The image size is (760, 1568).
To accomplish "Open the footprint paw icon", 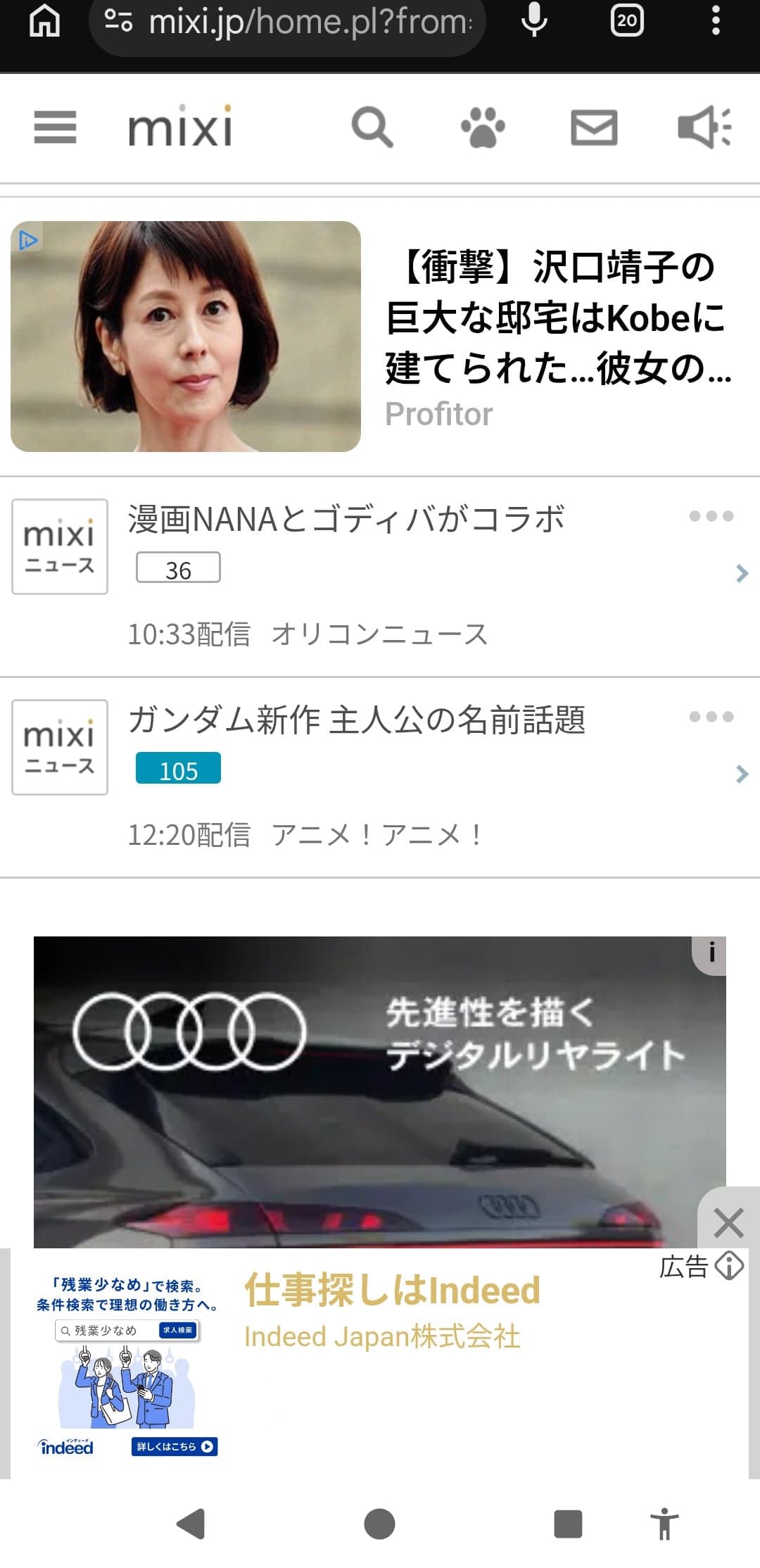I will tap(483, 127).
